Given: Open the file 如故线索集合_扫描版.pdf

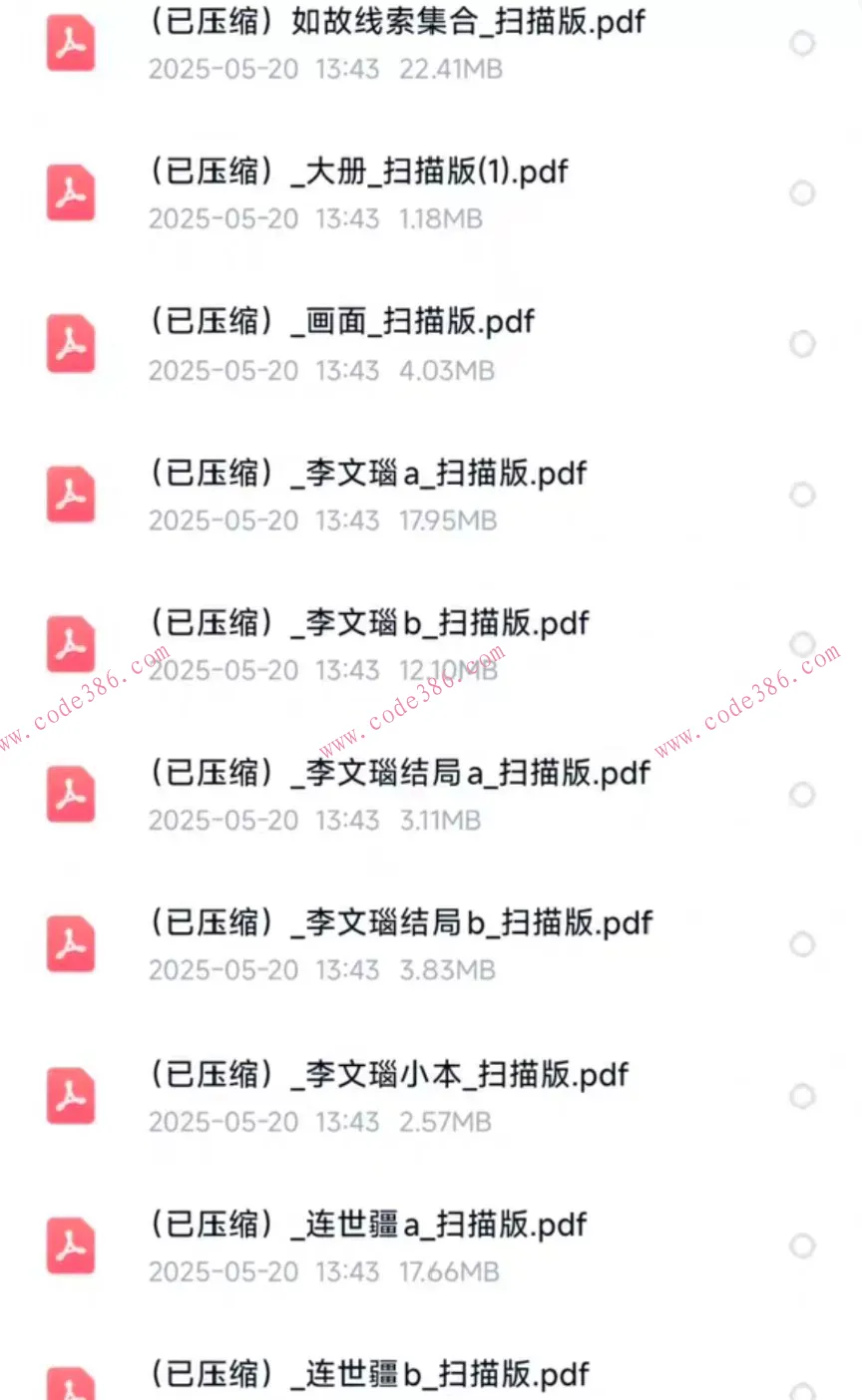Looking at the screenshot, I should tap(395, 22).
